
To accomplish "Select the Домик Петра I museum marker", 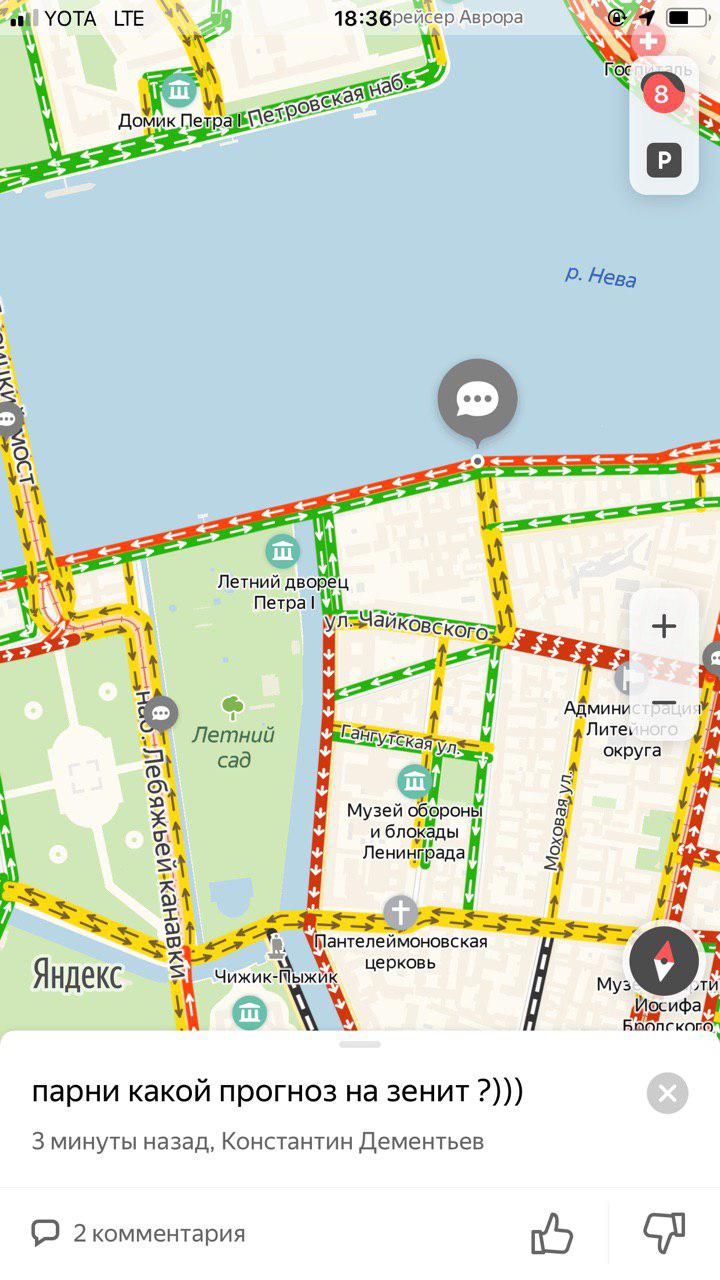I will coord(179,91).
